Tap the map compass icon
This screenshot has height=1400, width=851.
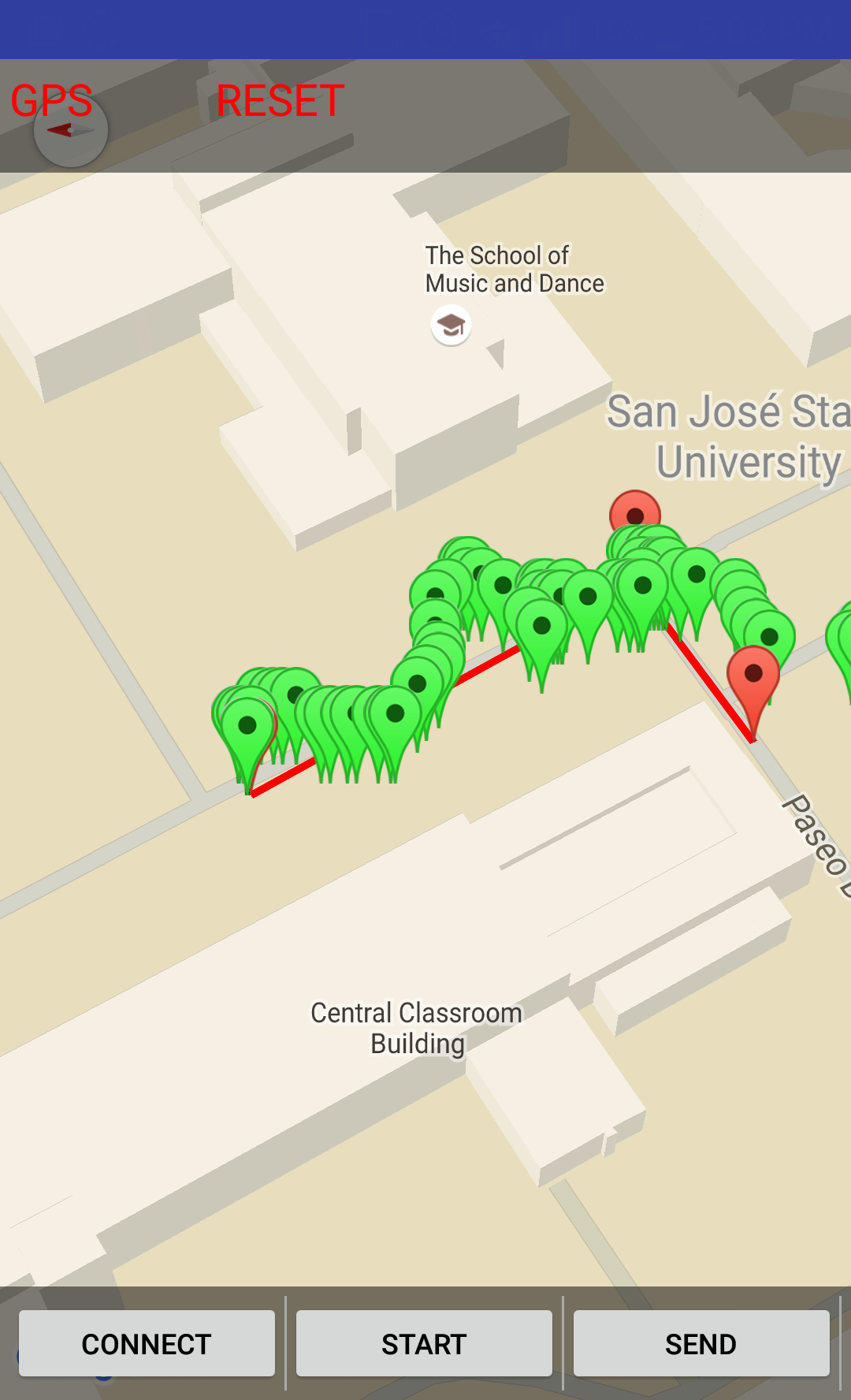(x=71, y=131)
